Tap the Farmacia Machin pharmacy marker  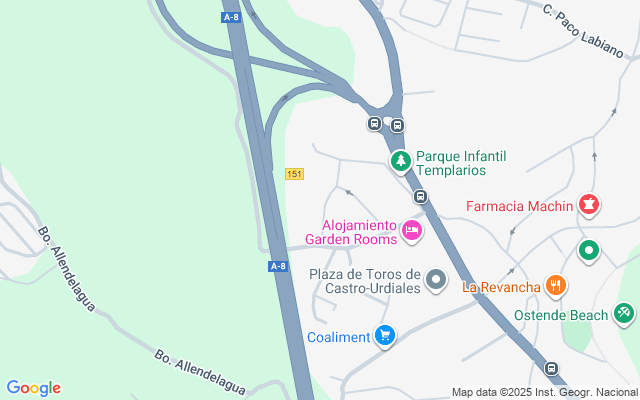click(x=589, y=206)
